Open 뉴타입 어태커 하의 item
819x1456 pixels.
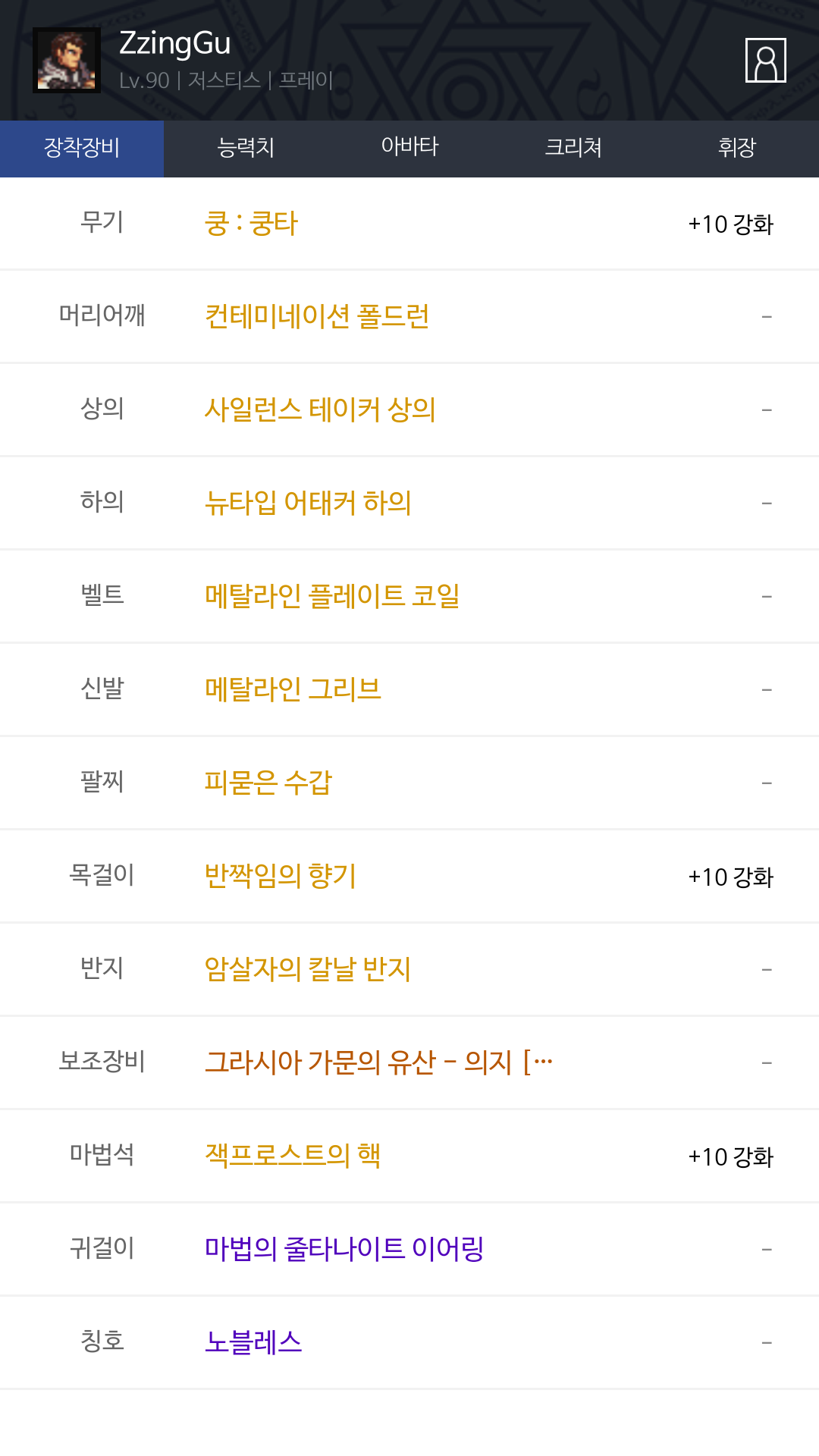click(308, 503)
